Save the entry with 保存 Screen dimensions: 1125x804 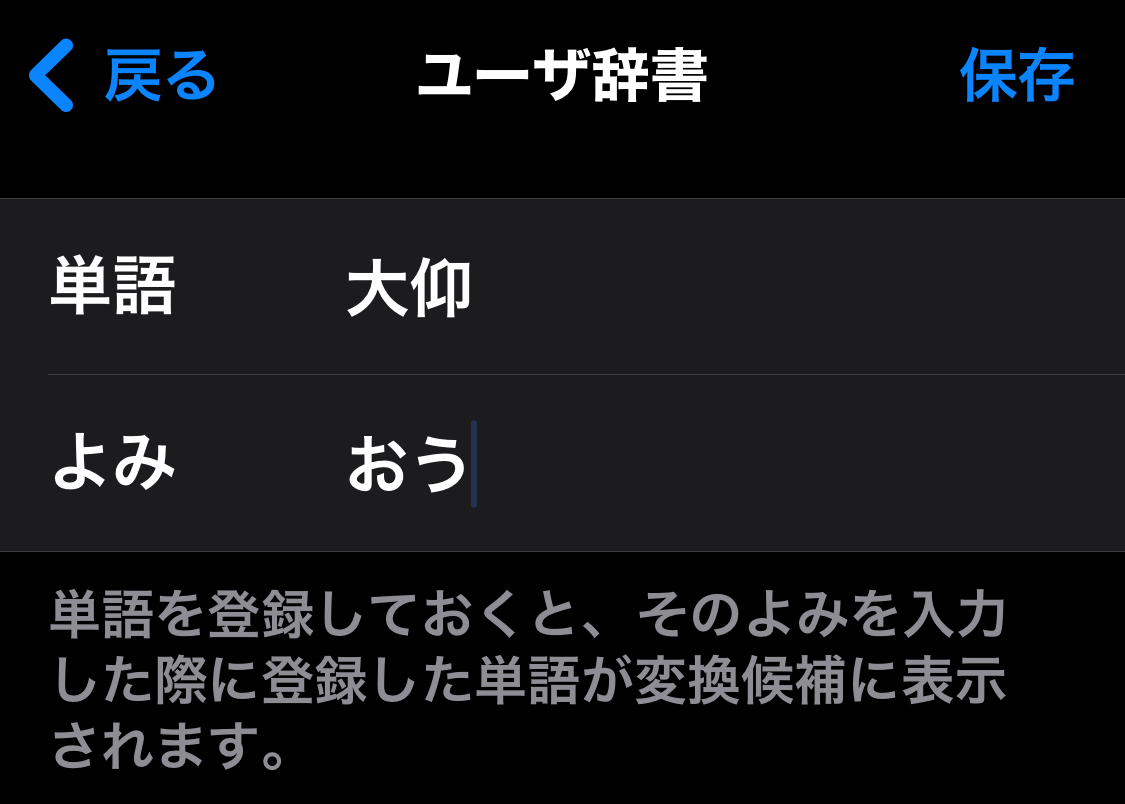pyautogui.click(x=1016, y=76)
